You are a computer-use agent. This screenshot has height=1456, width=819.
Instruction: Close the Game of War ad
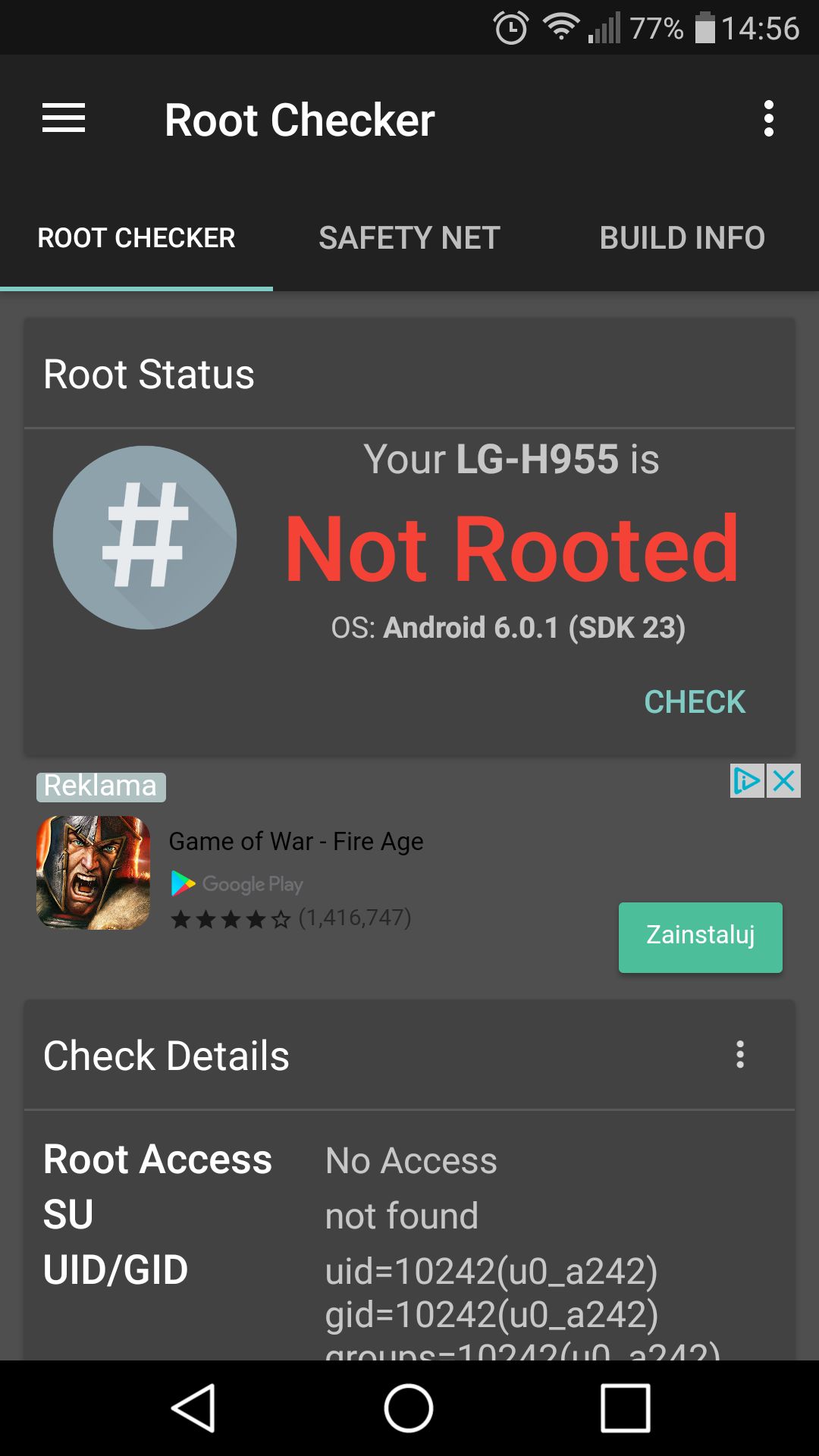tap(784, 781)
